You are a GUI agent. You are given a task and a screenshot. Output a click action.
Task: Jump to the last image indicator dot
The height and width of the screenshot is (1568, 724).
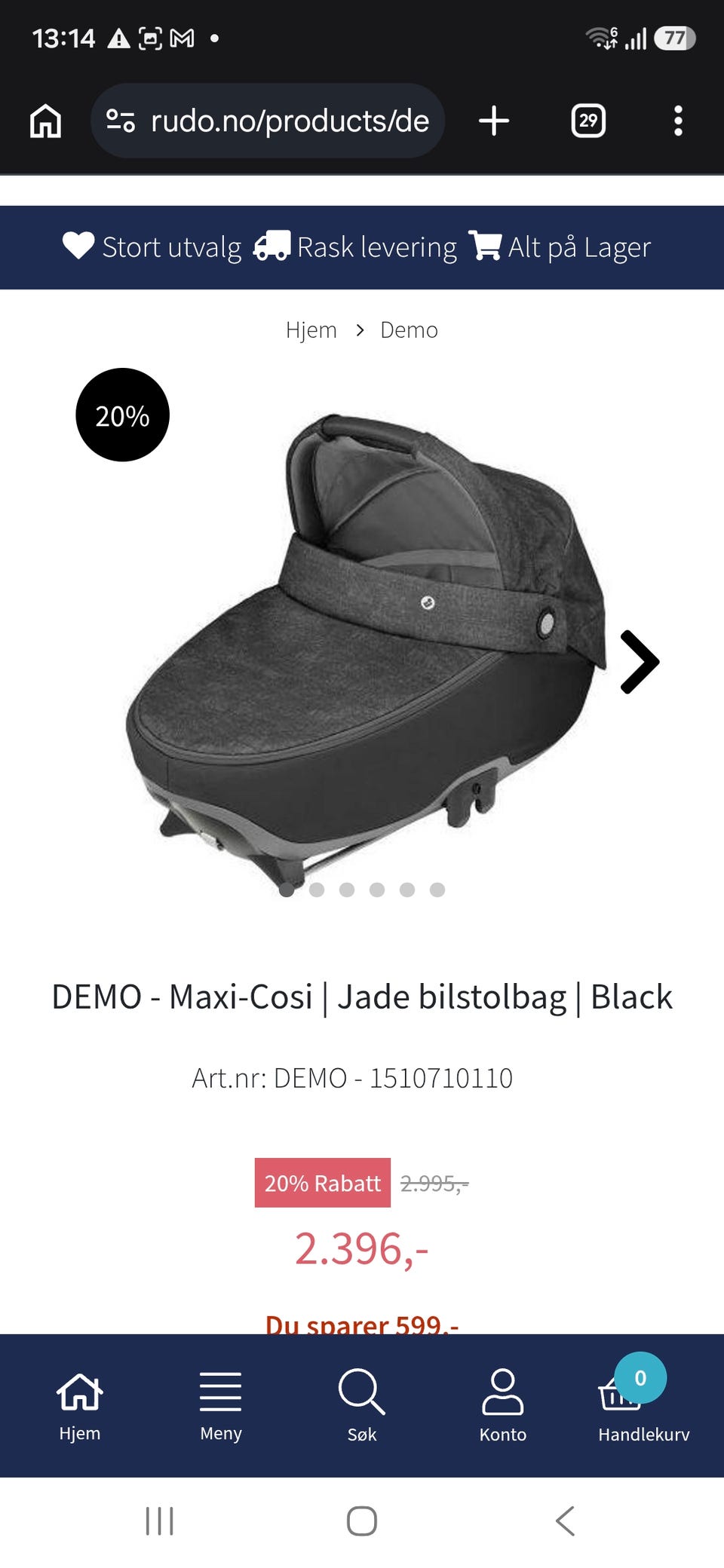(437, 890)
